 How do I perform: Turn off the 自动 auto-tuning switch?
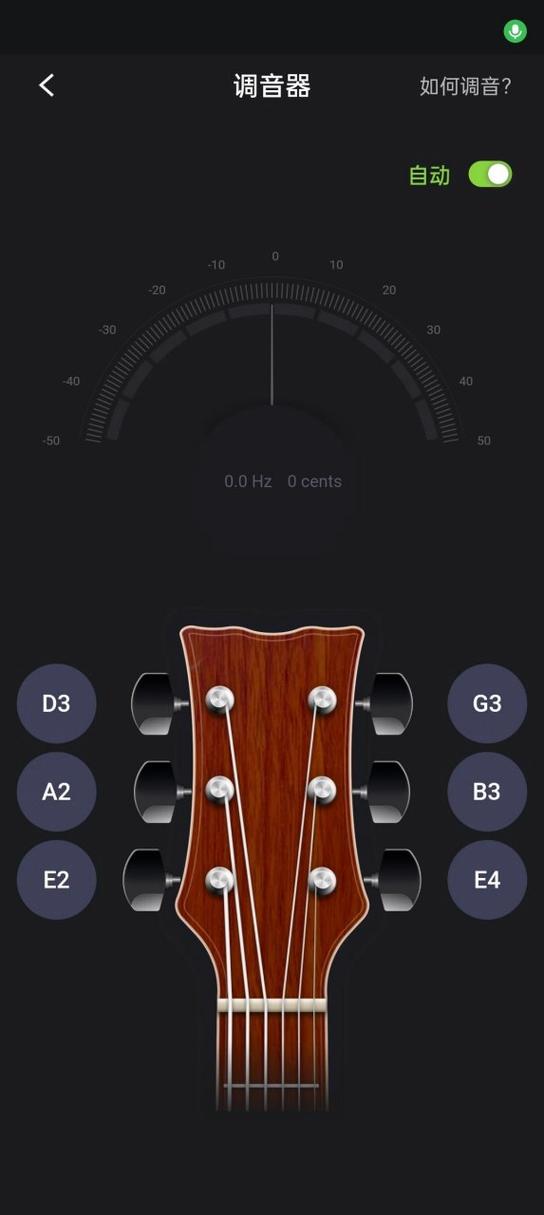[490, 174]
